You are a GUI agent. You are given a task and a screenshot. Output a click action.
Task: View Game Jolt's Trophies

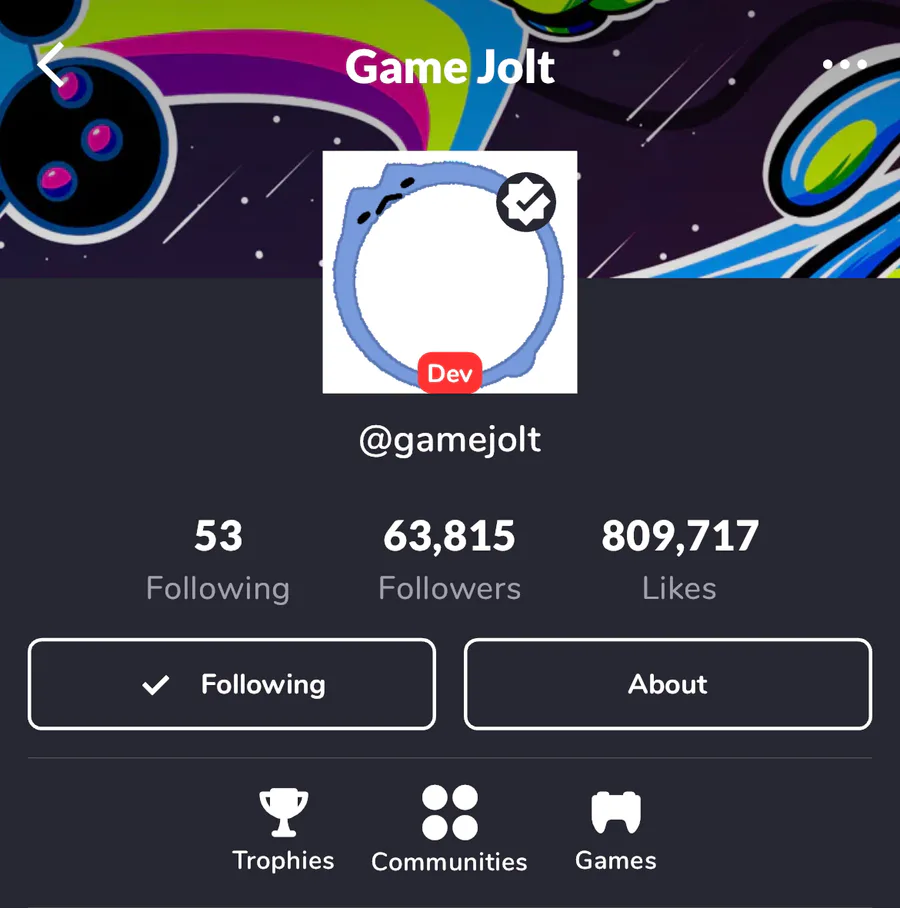pyautogui.click(x=283, y=830)
